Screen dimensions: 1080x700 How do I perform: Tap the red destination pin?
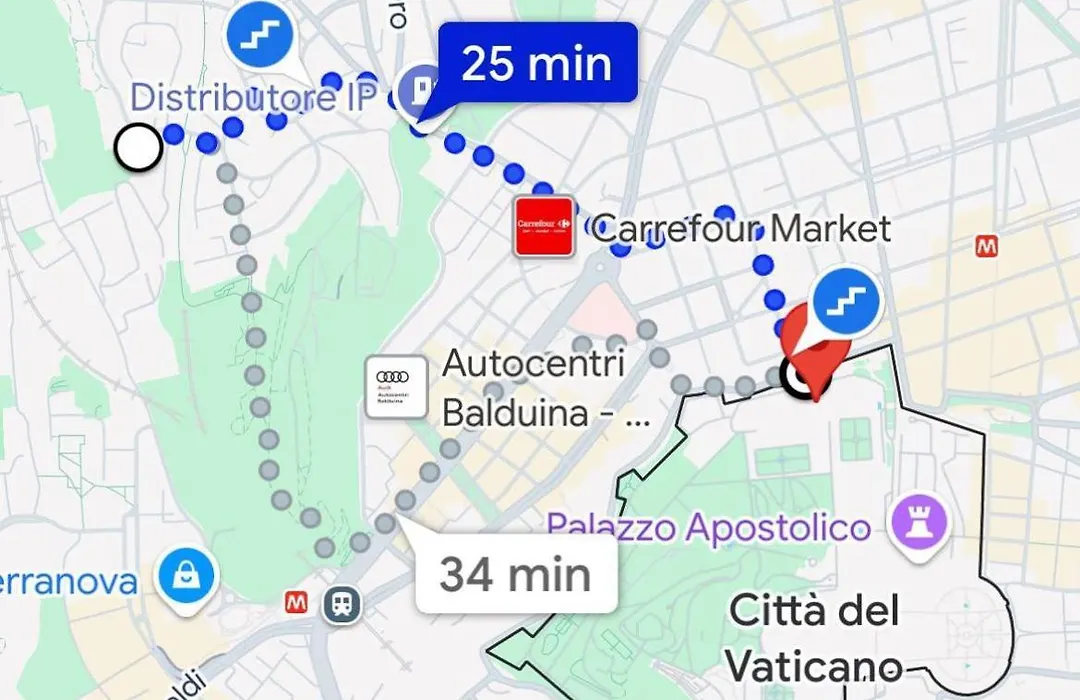(x=816, y=355)
